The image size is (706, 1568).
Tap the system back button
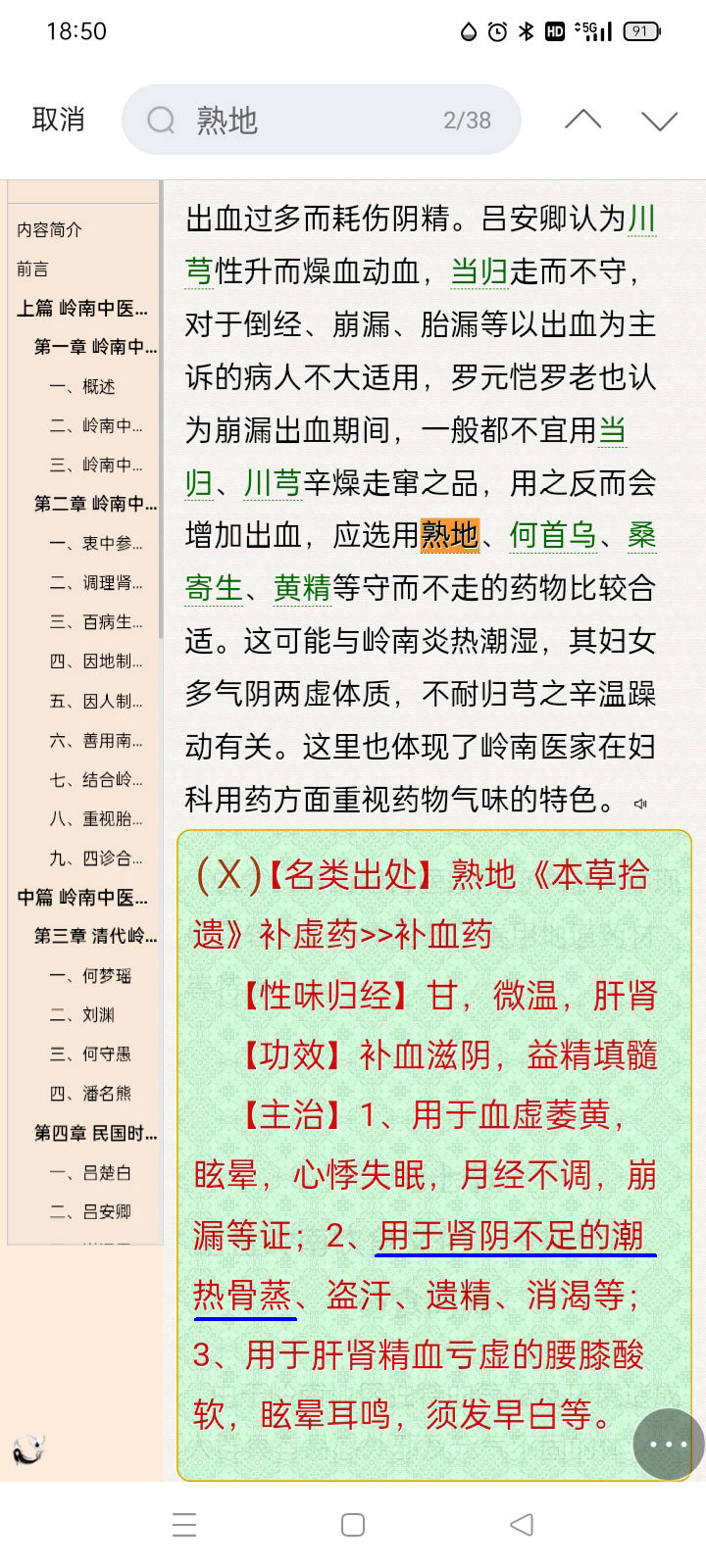point(522,1524)
